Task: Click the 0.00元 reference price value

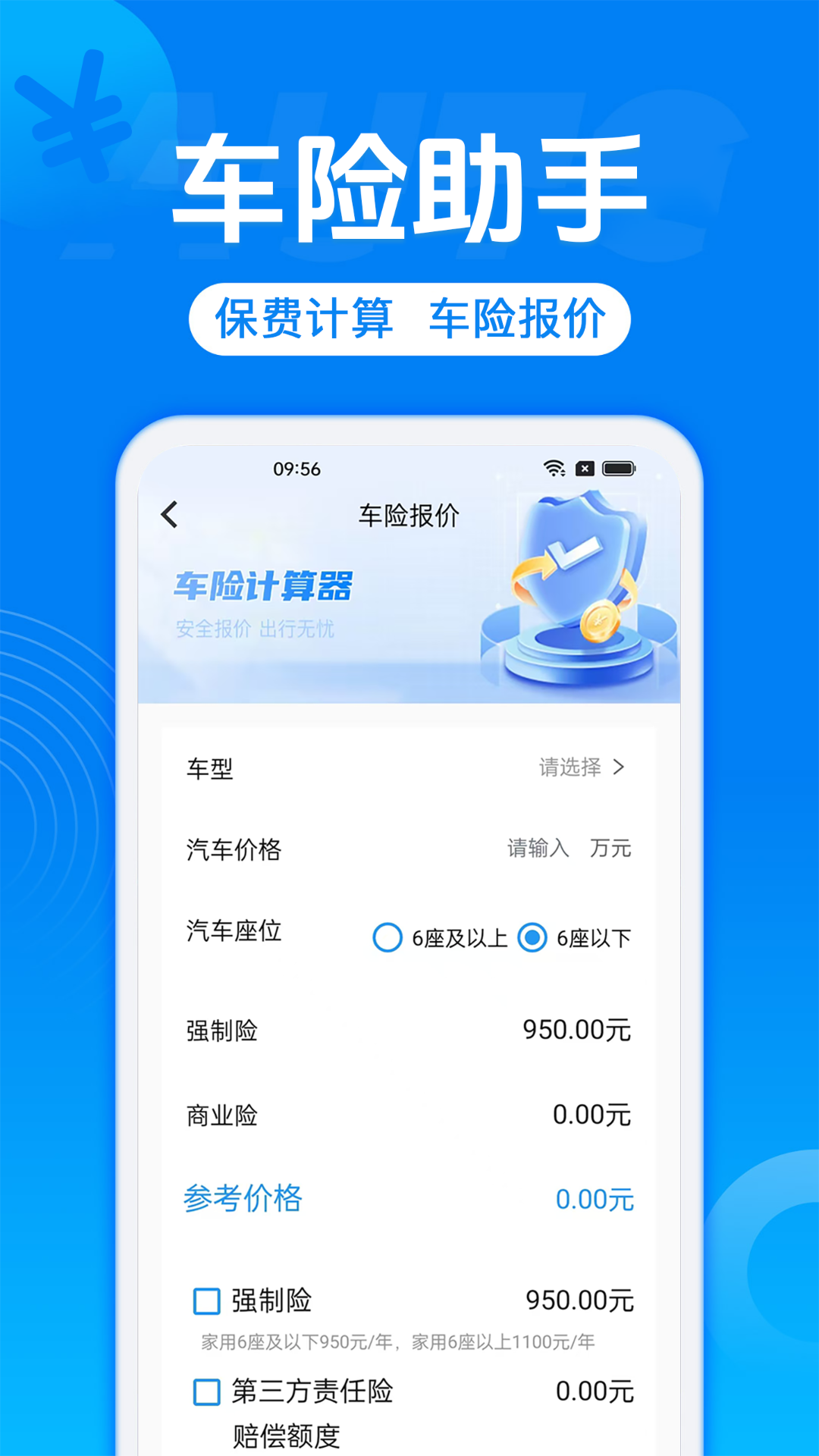Action: click(x=595, y=1198)
